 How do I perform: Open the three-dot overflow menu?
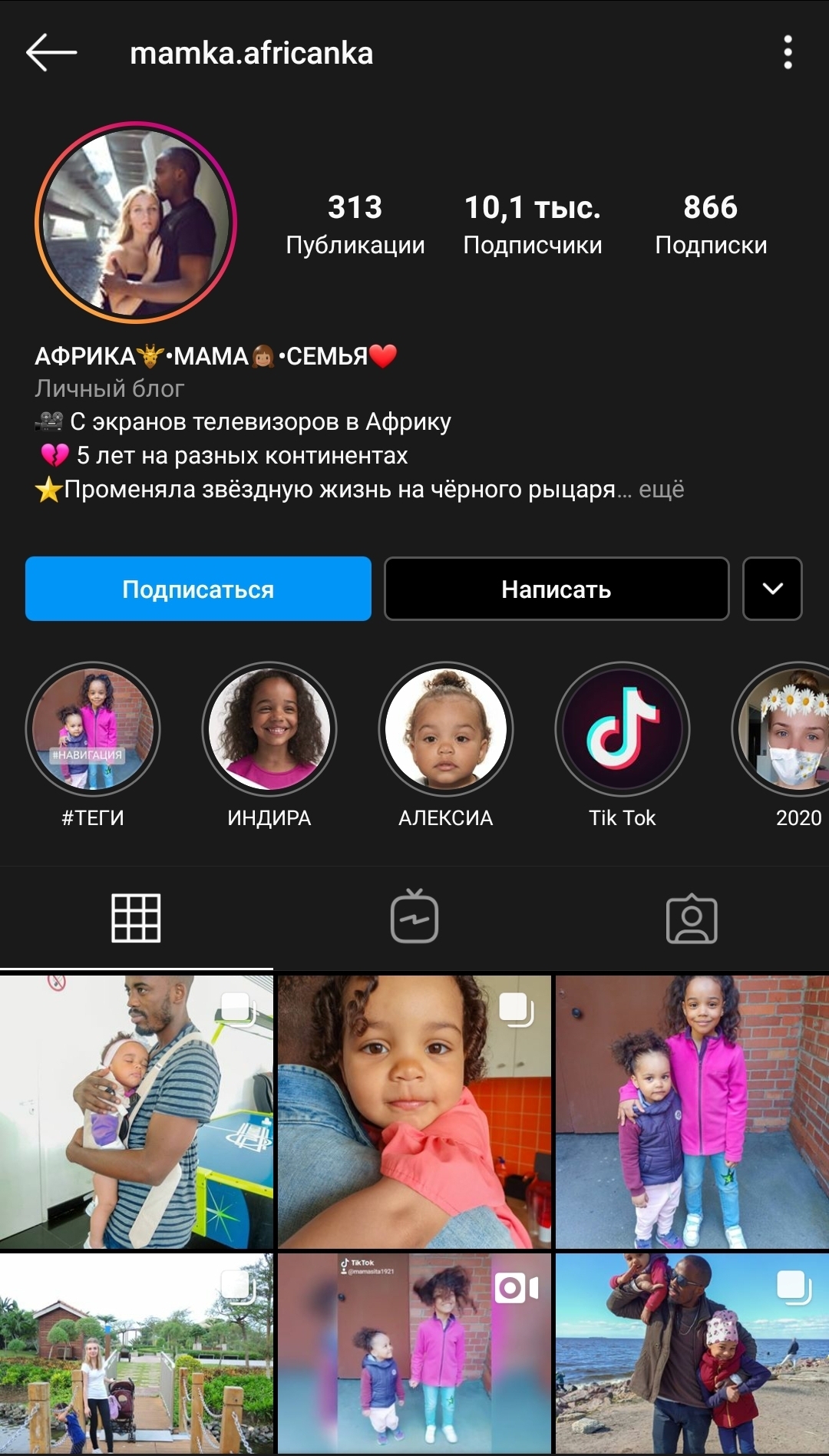pyautogui.click(x=788, y=53)
